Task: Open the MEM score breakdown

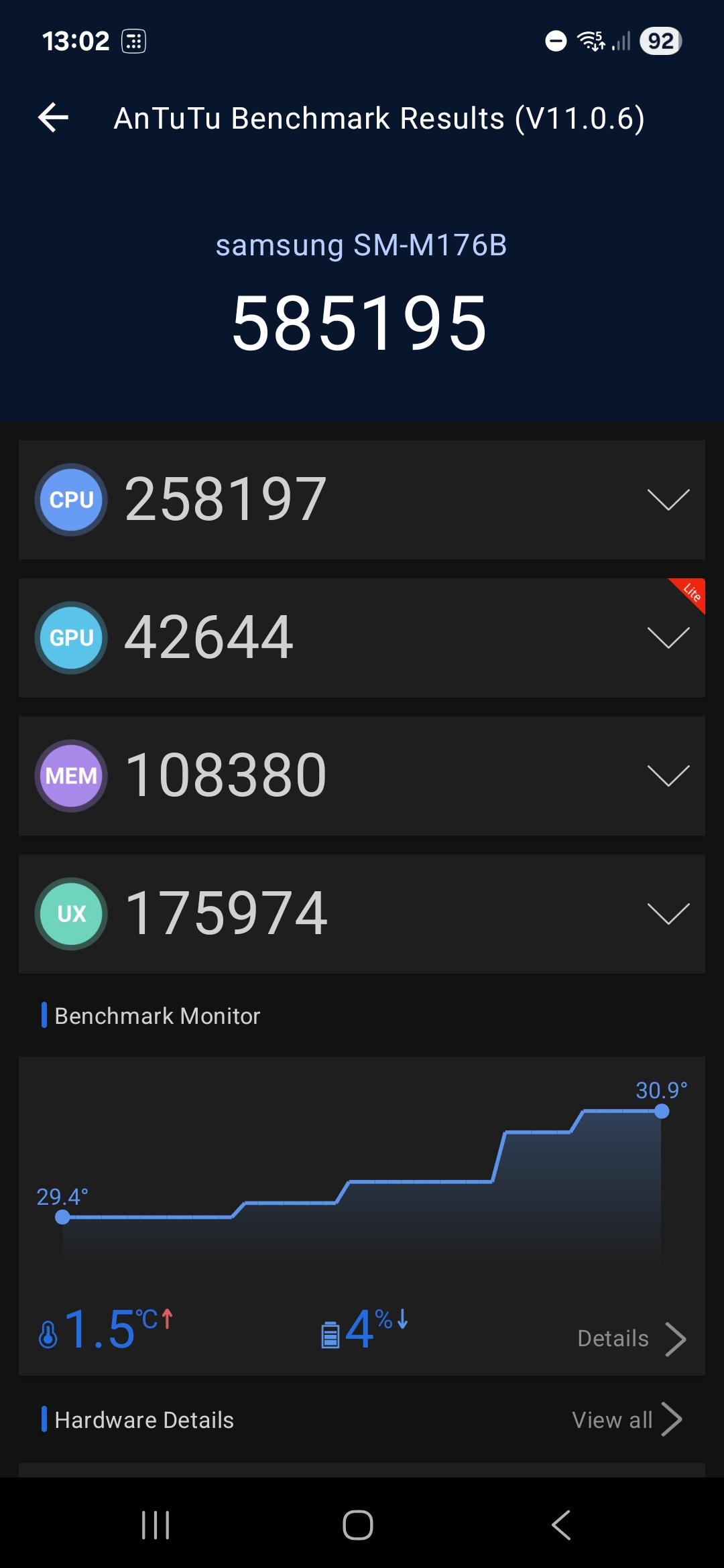Action: [x=668, y=777]
